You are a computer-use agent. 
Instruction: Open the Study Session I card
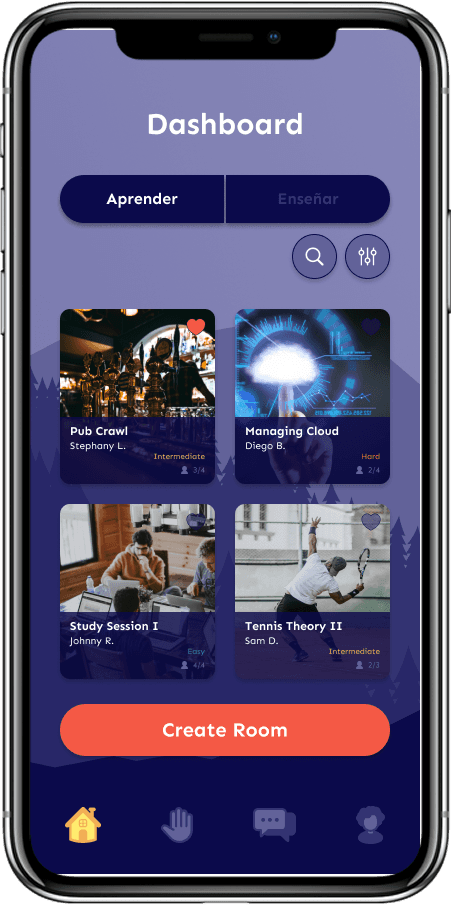(137, 591)
